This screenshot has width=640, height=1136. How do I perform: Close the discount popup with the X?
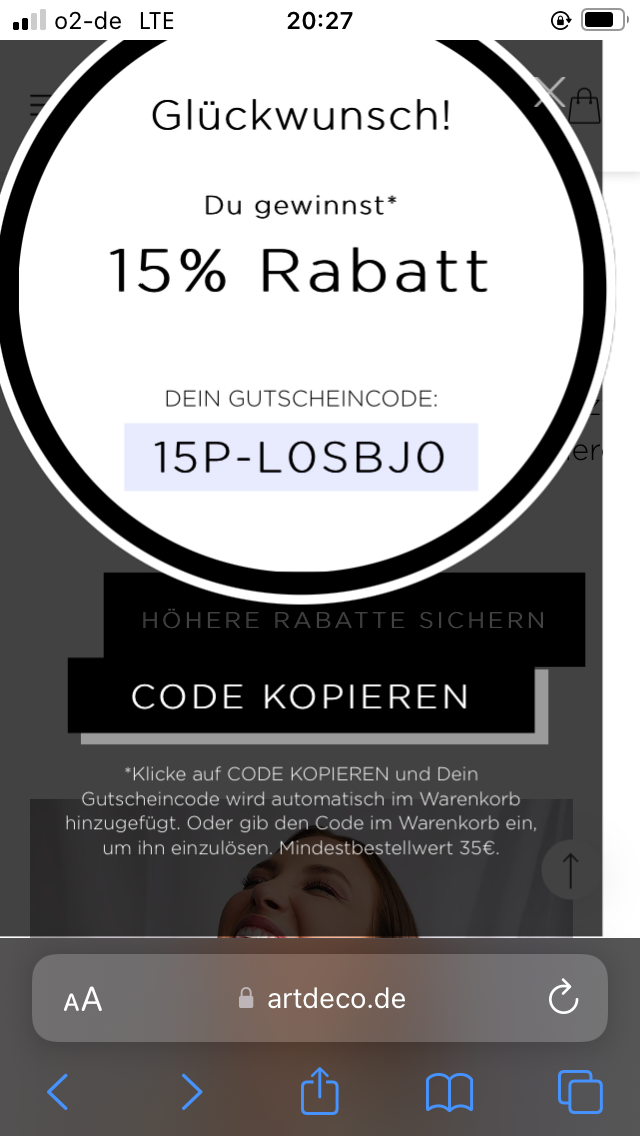[550, 91]
